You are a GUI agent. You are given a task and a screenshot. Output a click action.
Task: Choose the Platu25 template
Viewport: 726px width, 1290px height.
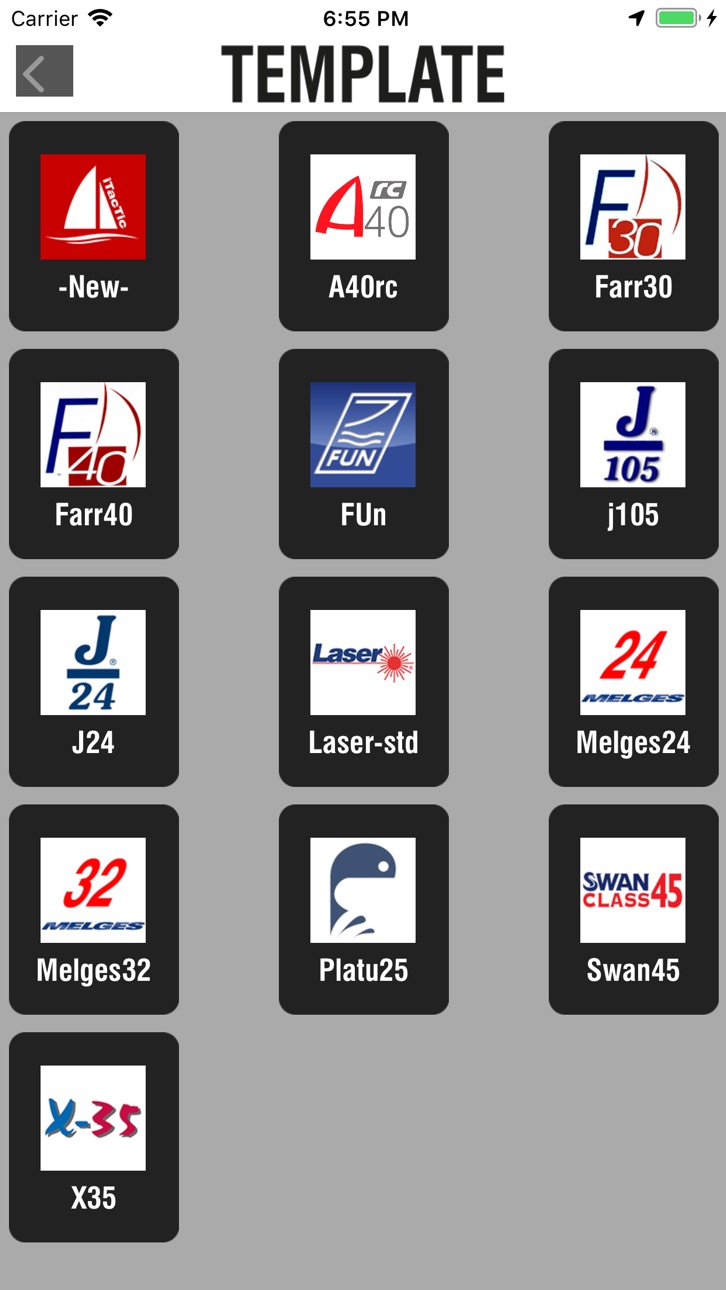click(x=364, y=910)
